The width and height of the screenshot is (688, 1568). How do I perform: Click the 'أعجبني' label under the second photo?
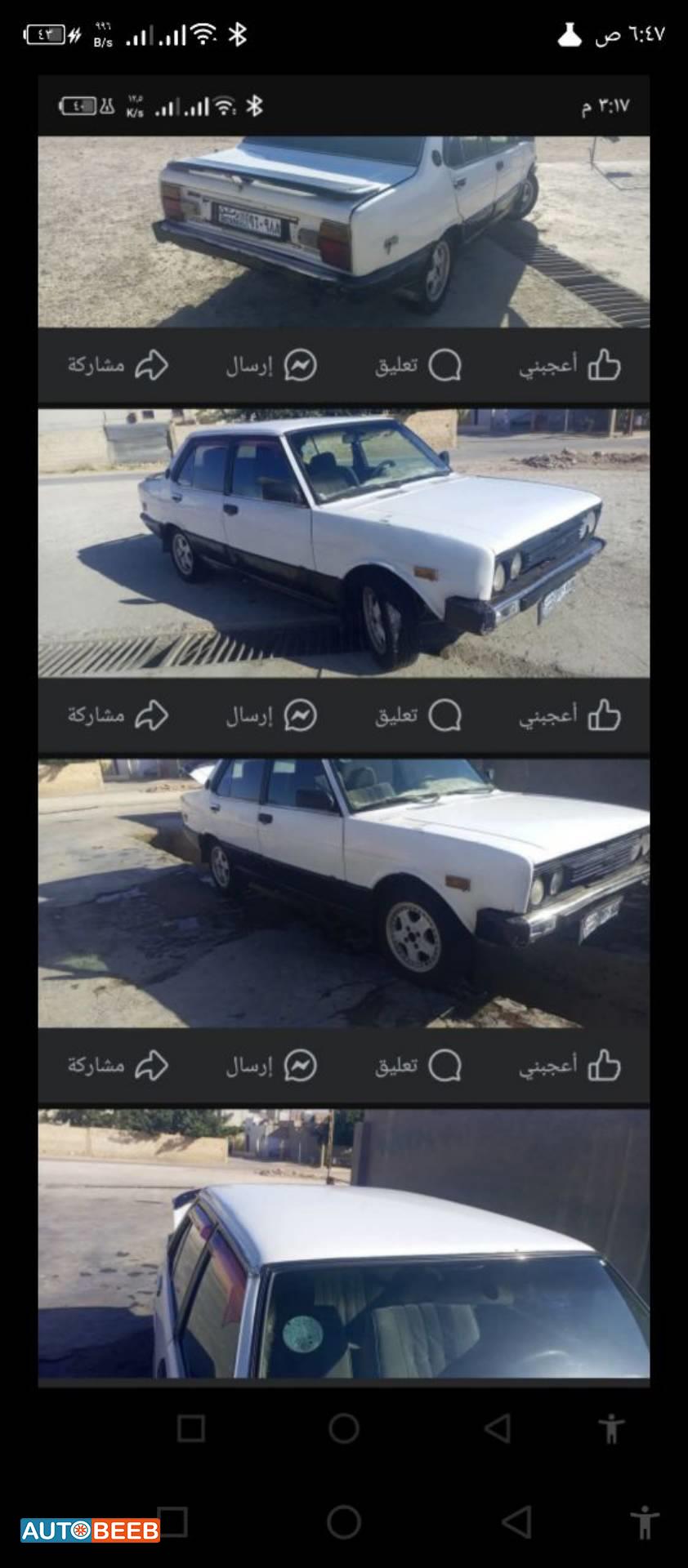[x=546, y=714]
